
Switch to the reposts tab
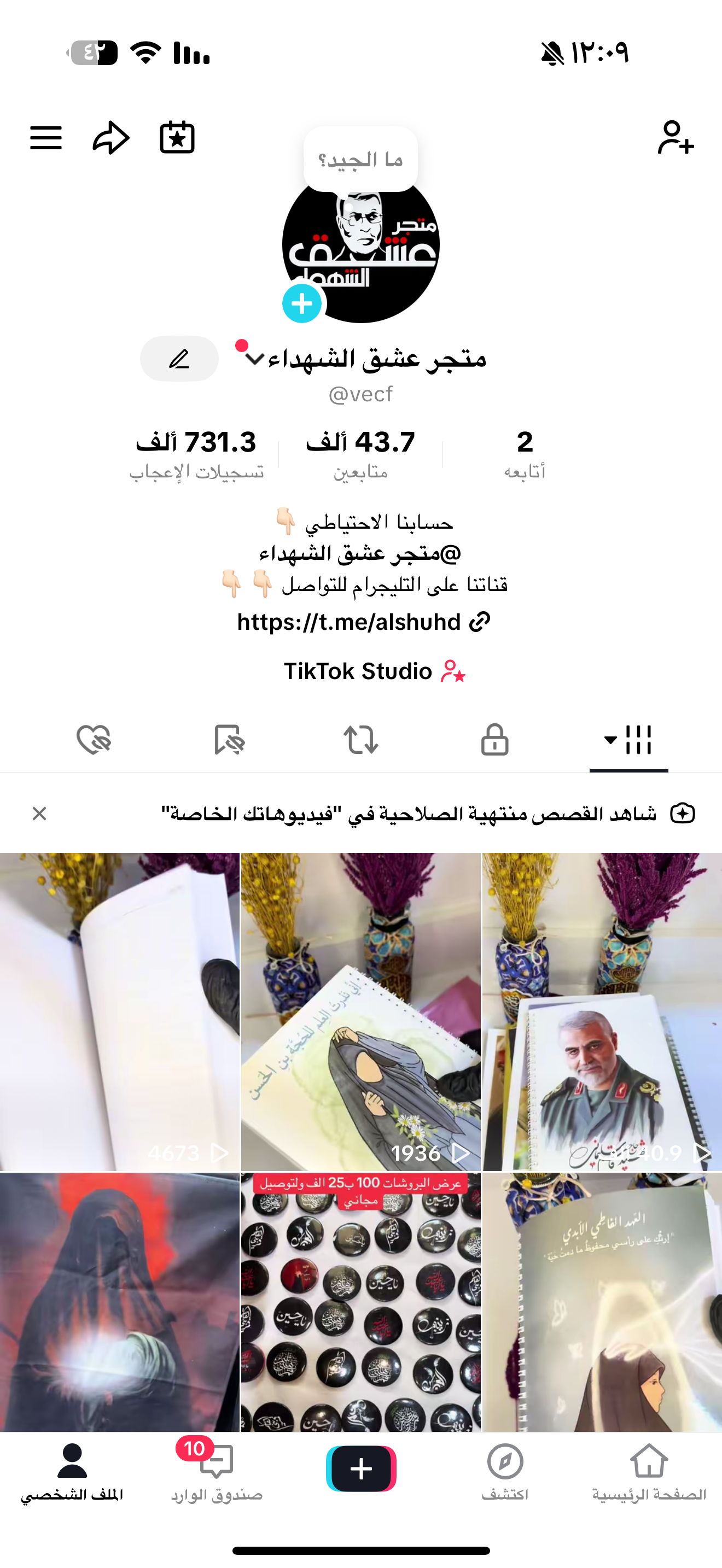pos(360,740)
